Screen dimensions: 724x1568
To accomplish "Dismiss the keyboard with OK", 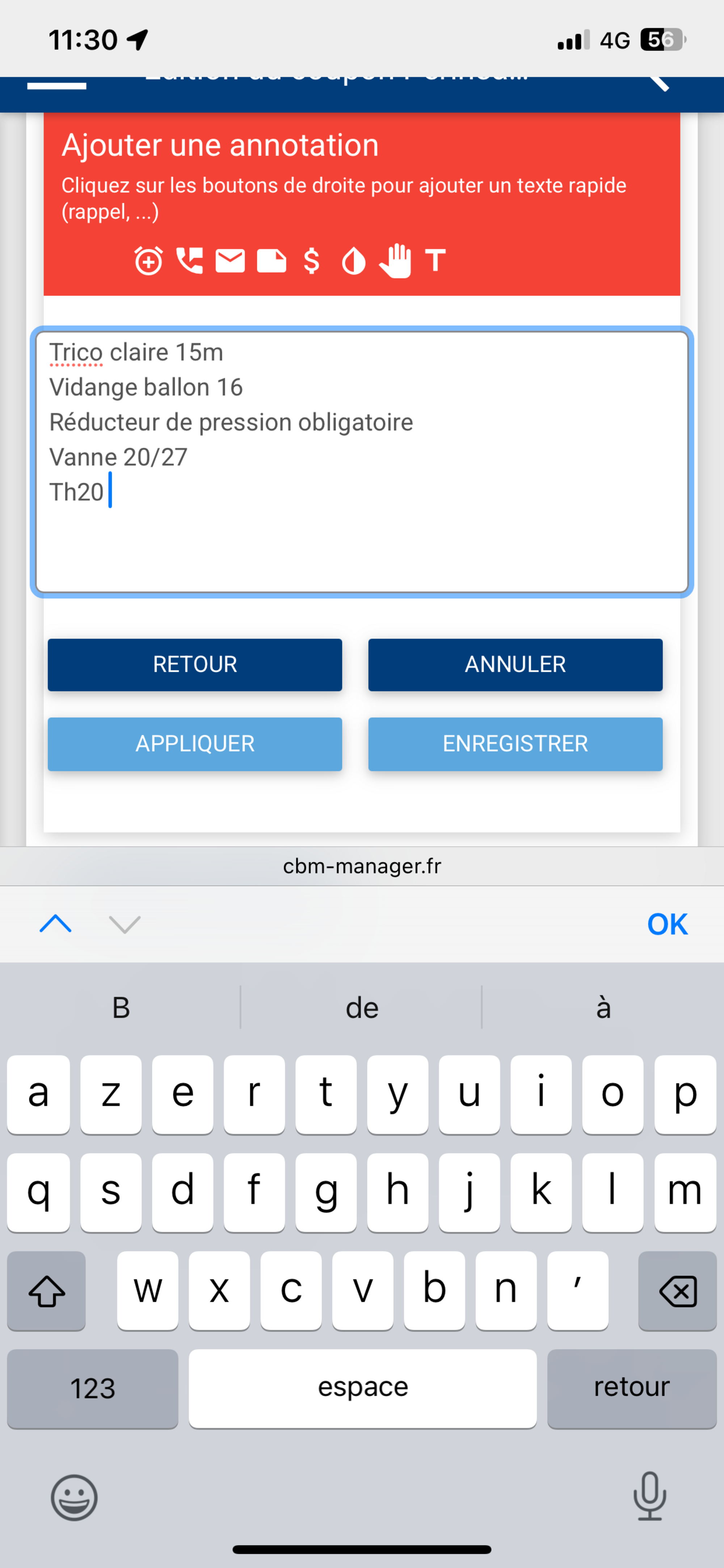I will coord(668,924).
